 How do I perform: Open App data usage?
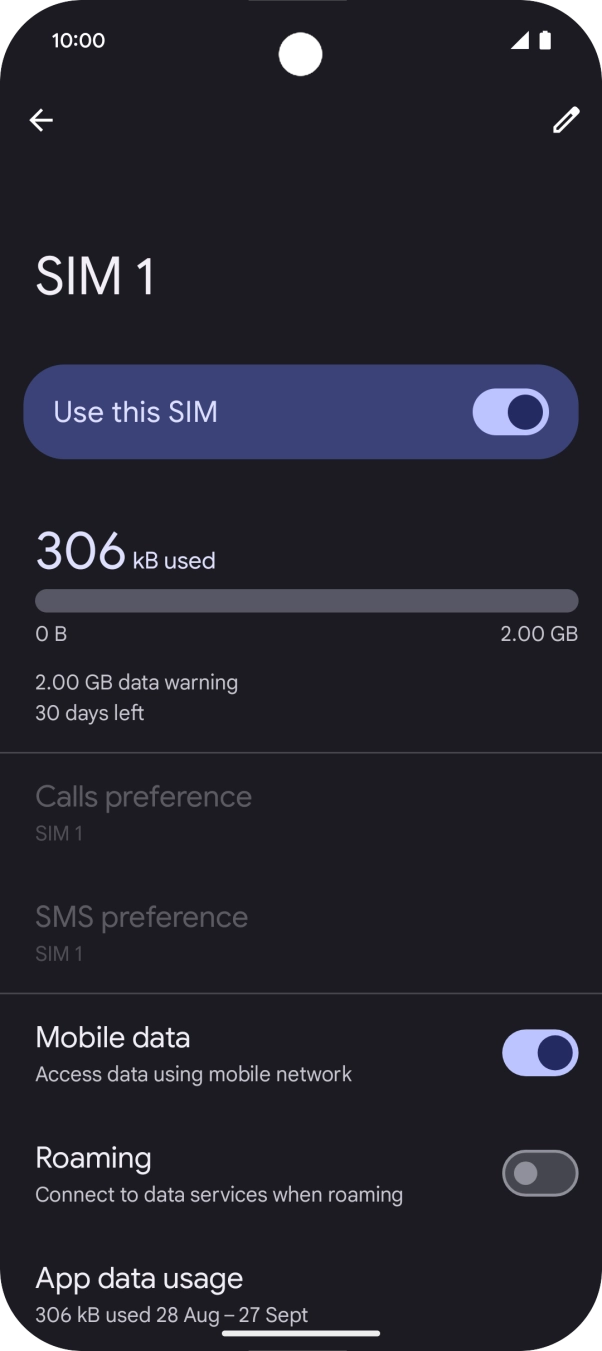point(301,1293)
